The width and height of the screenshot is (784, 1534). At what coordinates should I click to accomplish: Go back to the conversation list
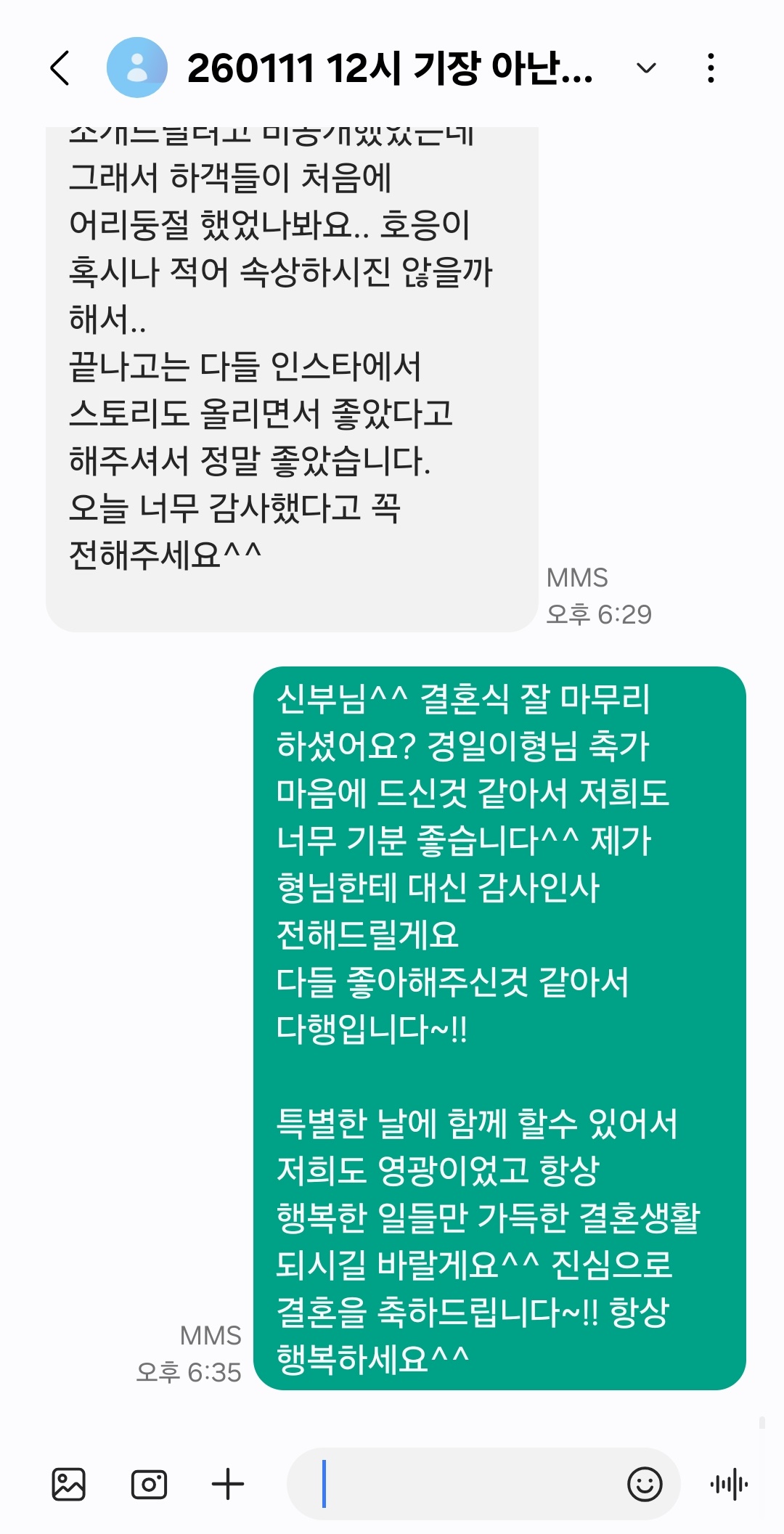60,68
